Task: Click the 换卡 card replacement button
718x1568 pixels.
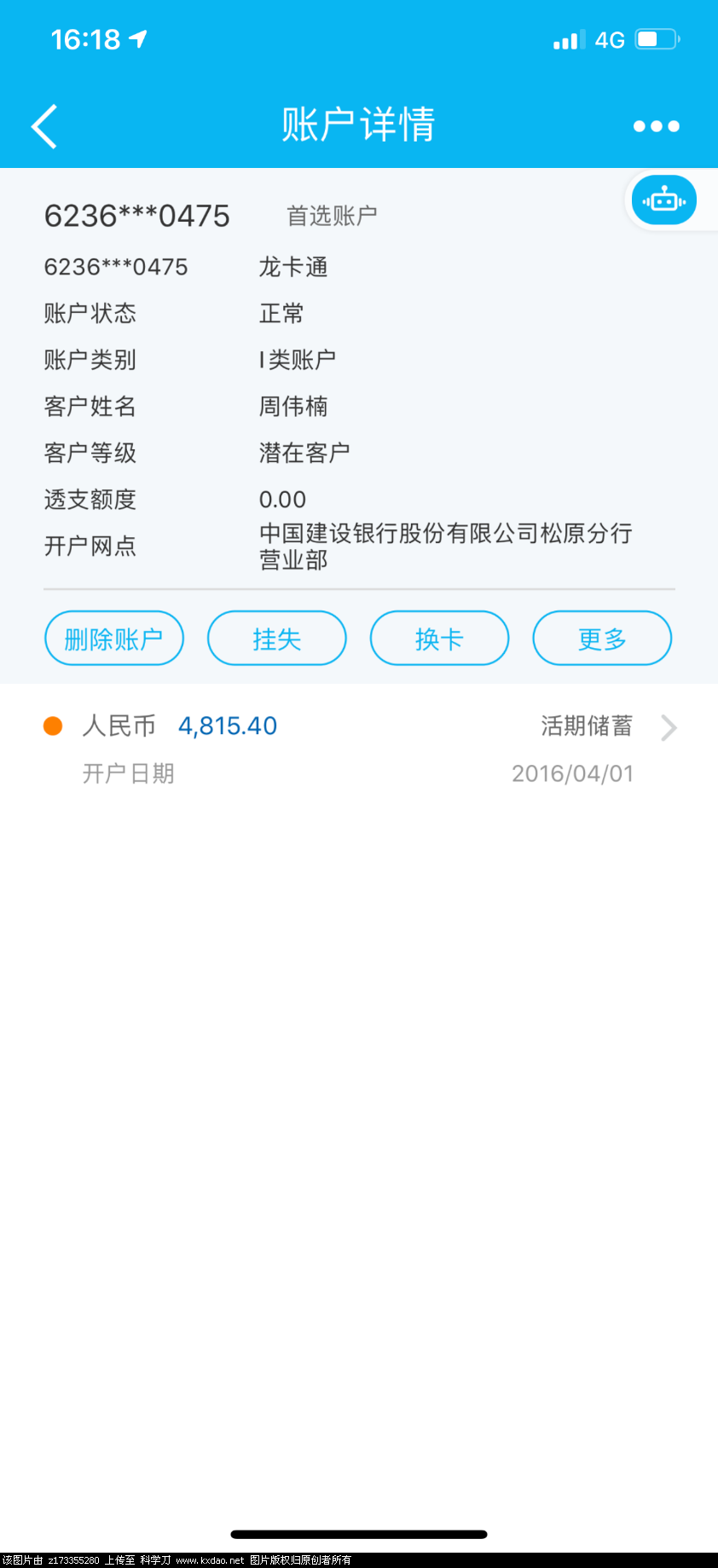Action: (439, 638)
